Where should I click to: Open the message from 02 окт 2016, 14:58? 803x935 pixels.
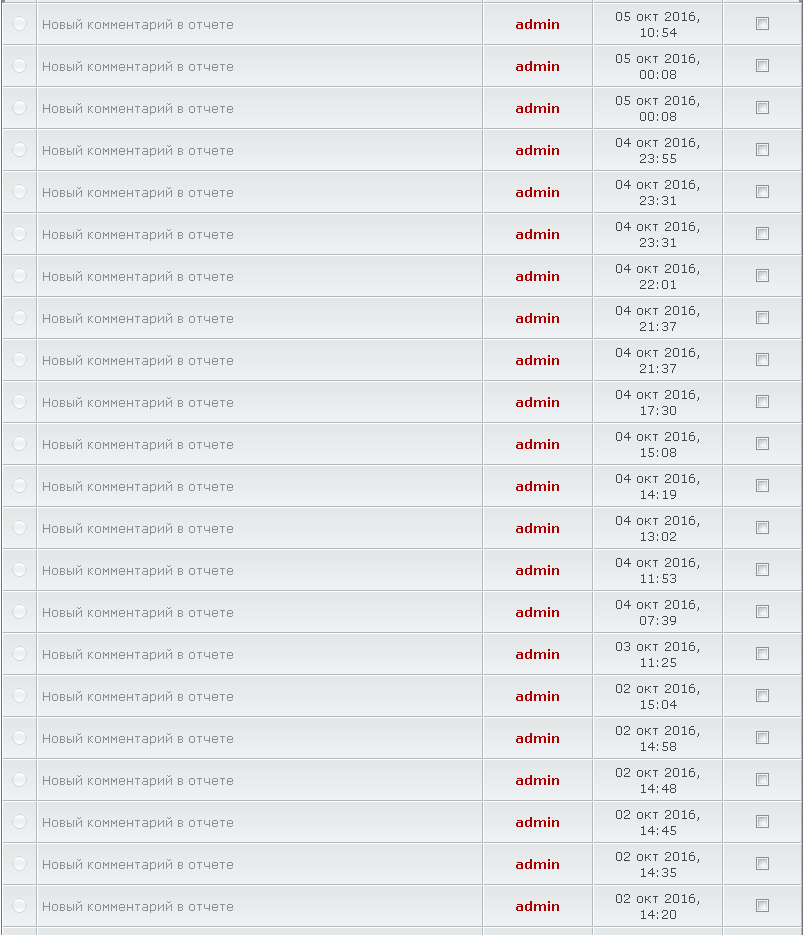click(138, 739)
